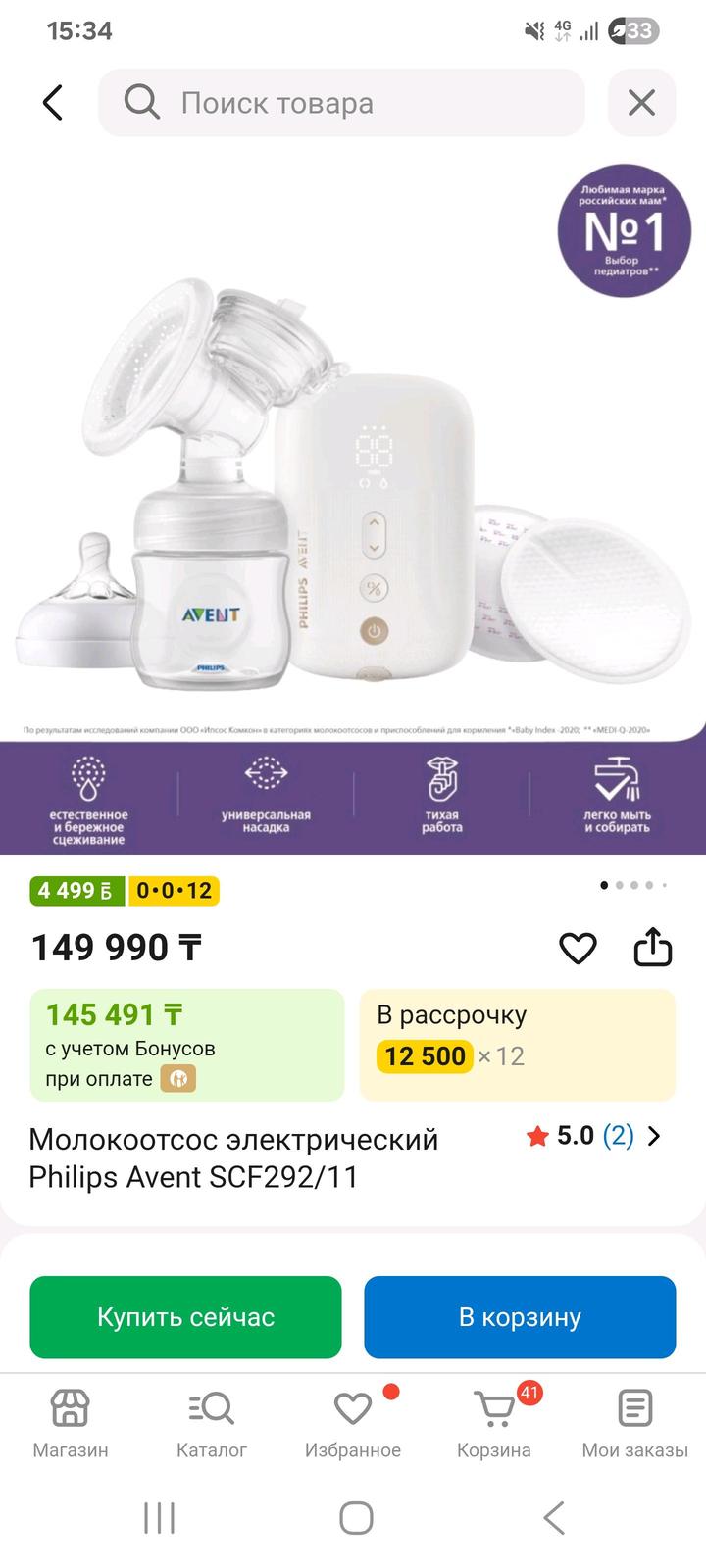
Task: Open the Корзина tab
Action: tap(494, 1424)
